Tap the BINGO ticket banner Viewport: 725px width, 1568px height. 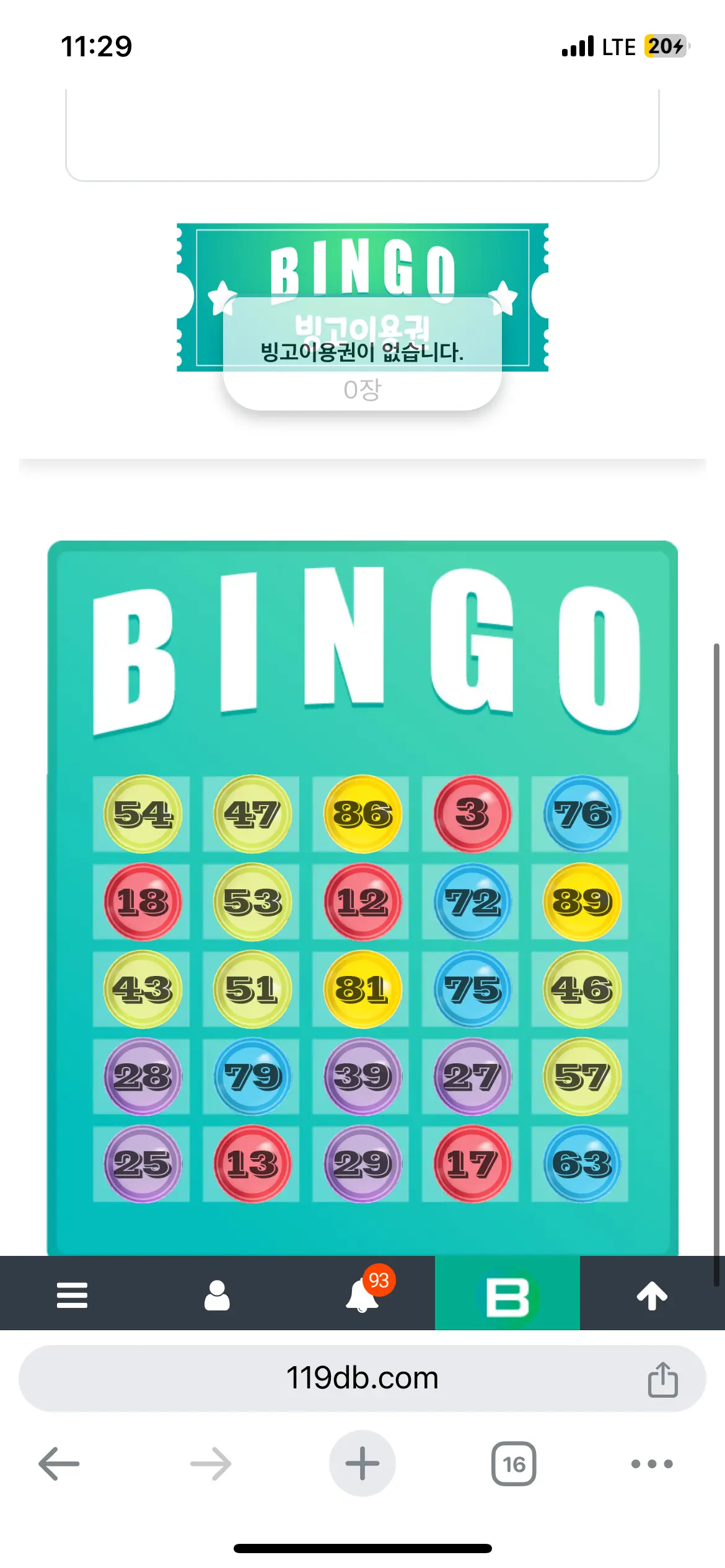pos(362,297)
